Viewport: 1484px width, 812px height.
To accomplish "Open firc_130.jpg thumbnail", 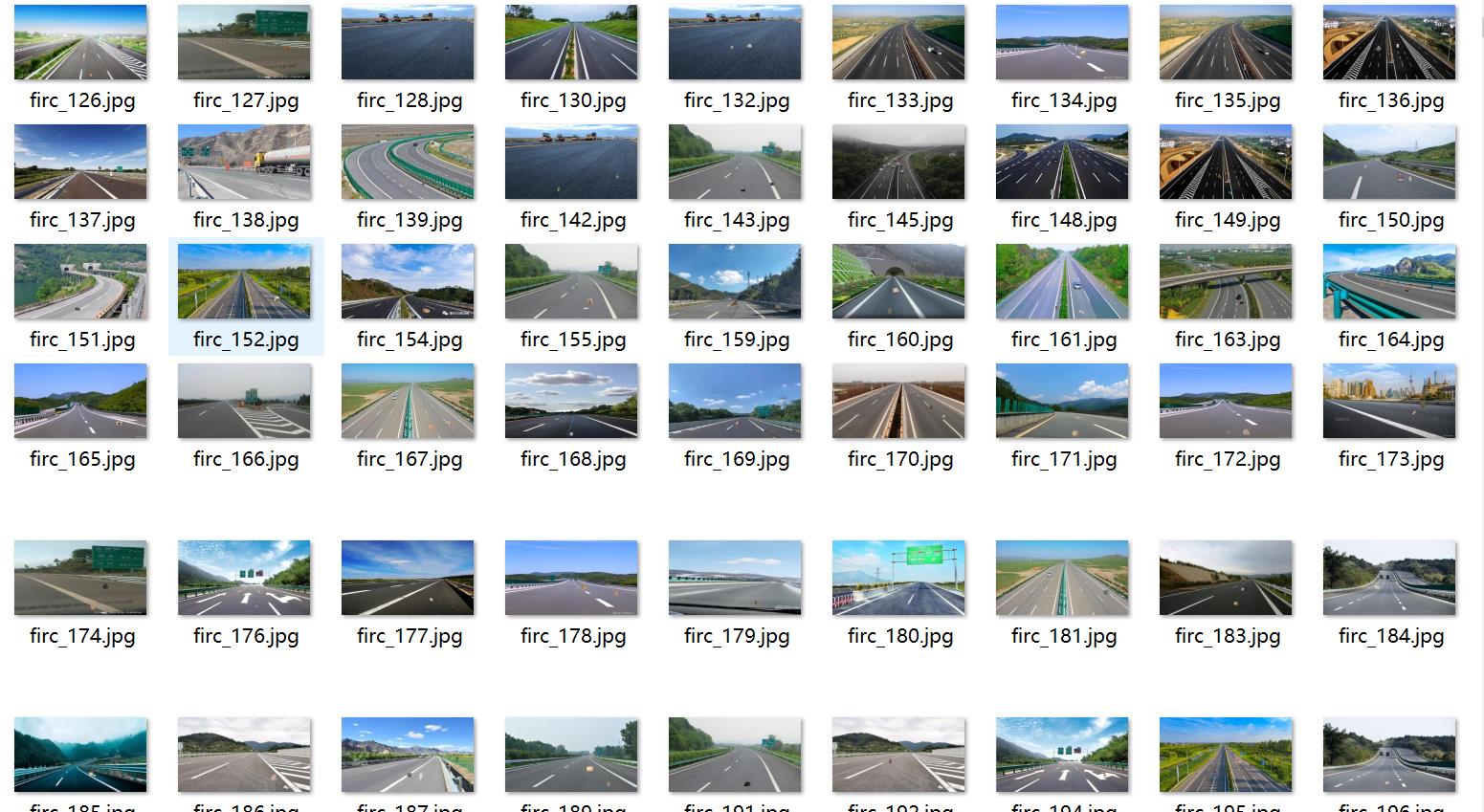I will click(x=572, y=43).
